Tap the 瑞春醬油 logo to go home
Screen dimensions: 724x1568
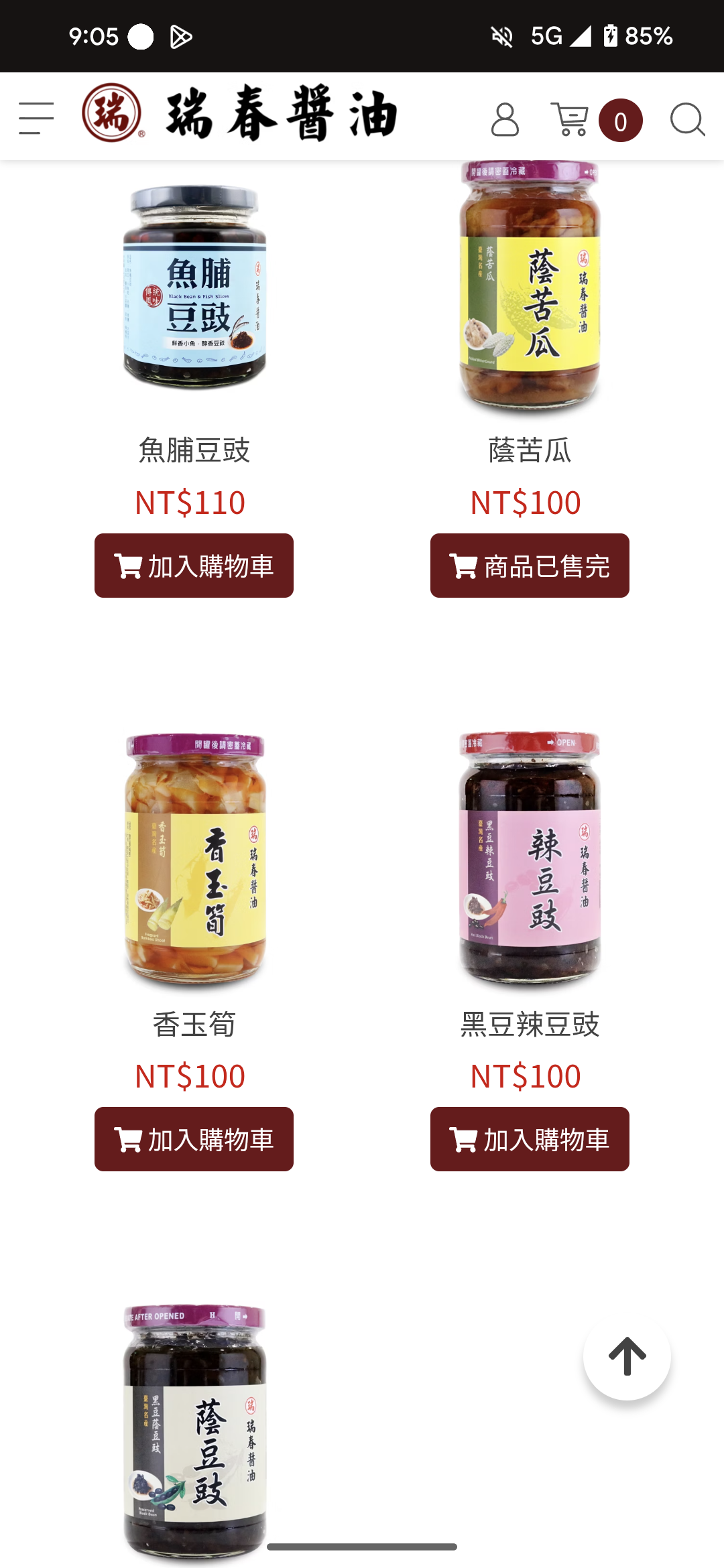(240, 114)
